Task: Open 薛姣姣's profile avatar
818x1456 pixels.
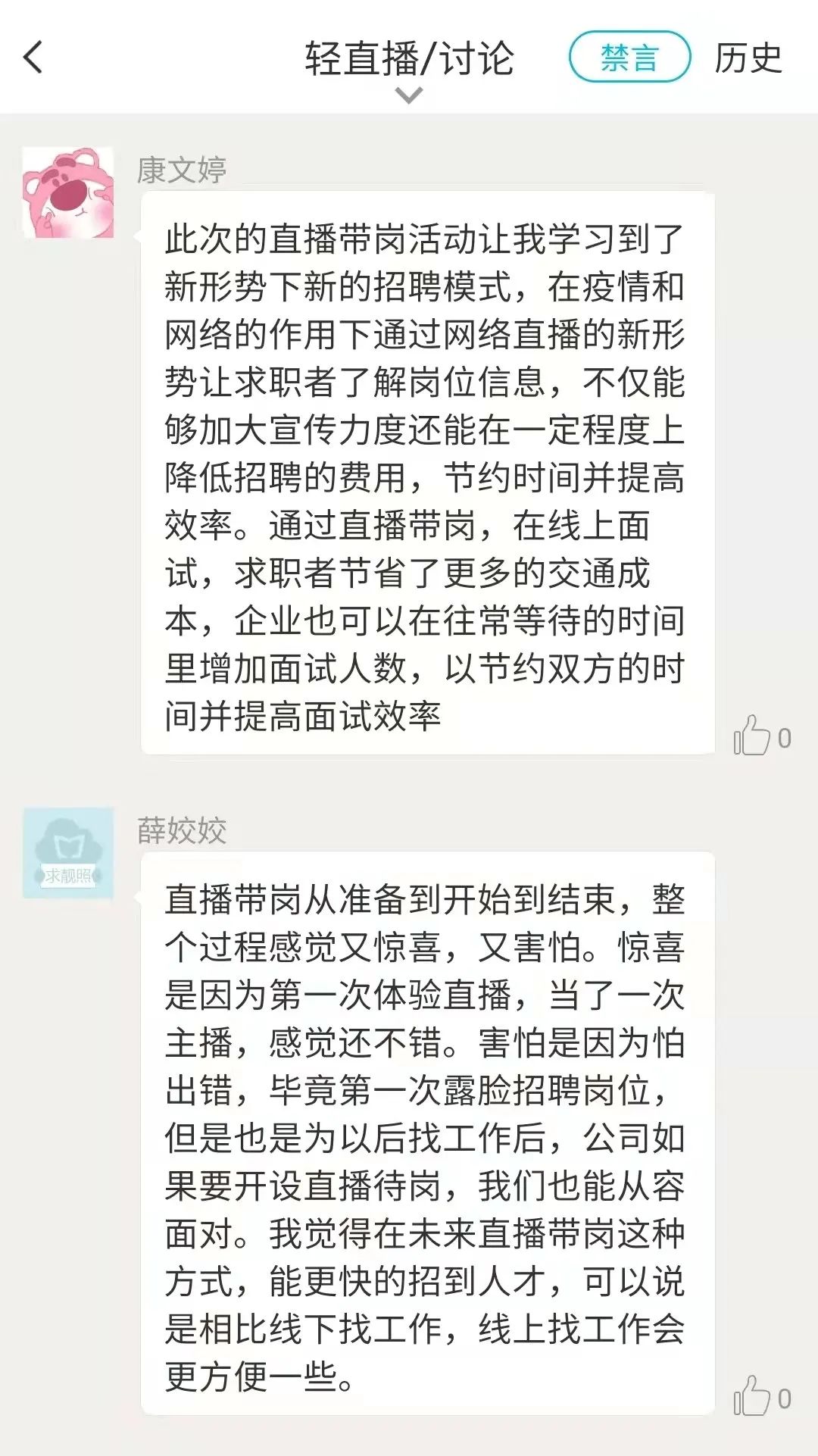Action: click(68, 853)
